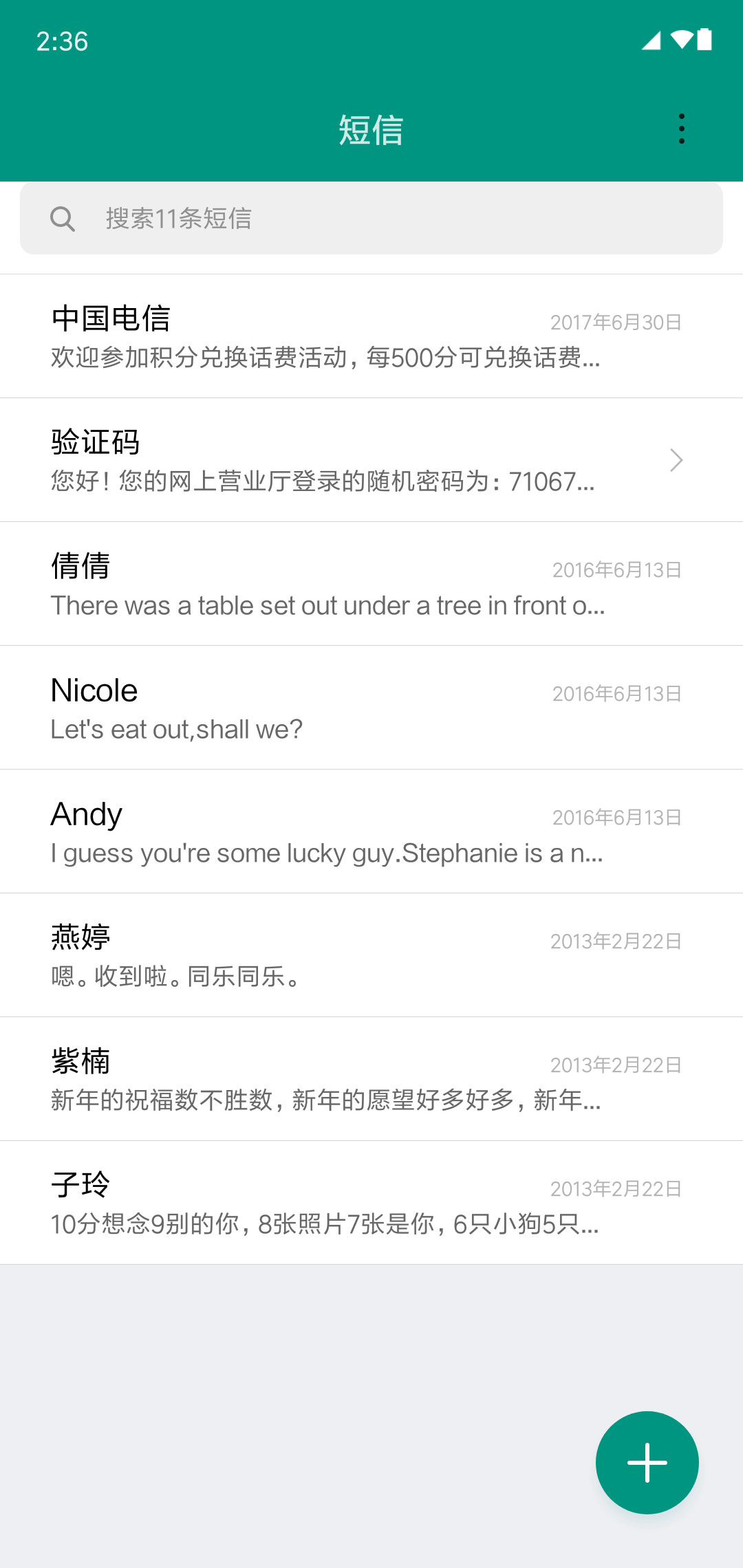This screenshot has width=743, height=1568.
Task: Open the 验证码 messages folder
Action: pyautogui.click(x=371, y=460)
